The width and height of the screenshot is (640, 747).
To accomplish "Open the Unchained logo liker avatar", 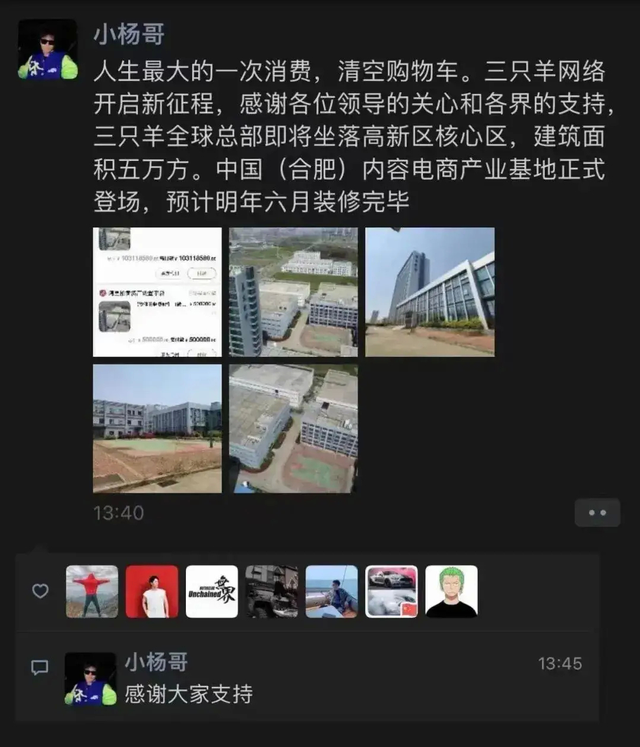I will click(x=212, y=591).
